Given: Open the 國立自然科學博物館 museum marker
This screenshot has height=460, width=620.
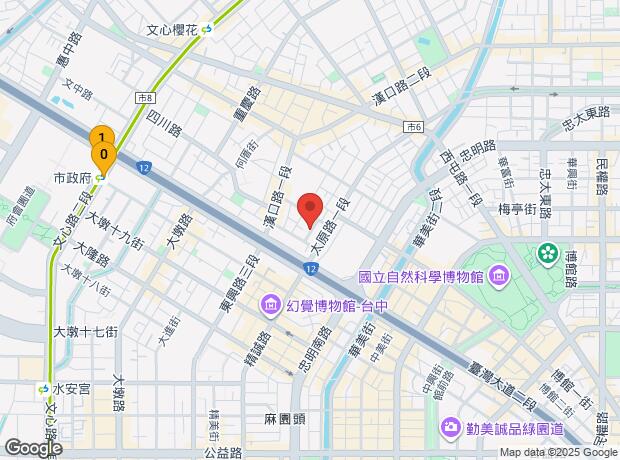Looking at the screenshot, I should pyautogui.click(x=499, y=277).
